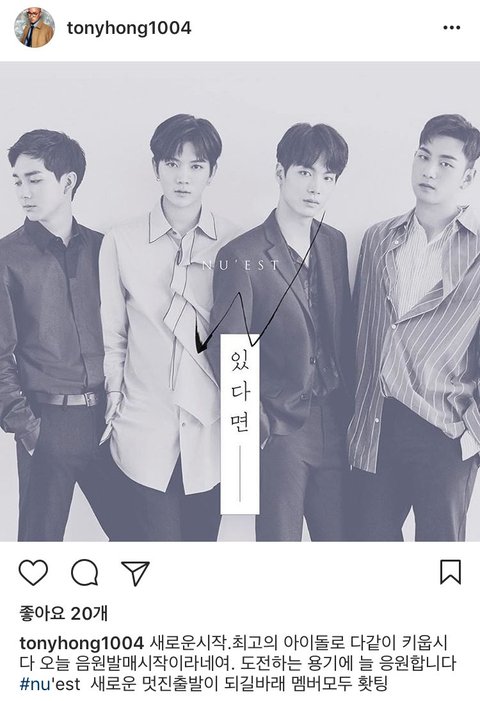
Task: Open the NU'EST album photo post
Action: coord(240,301)
